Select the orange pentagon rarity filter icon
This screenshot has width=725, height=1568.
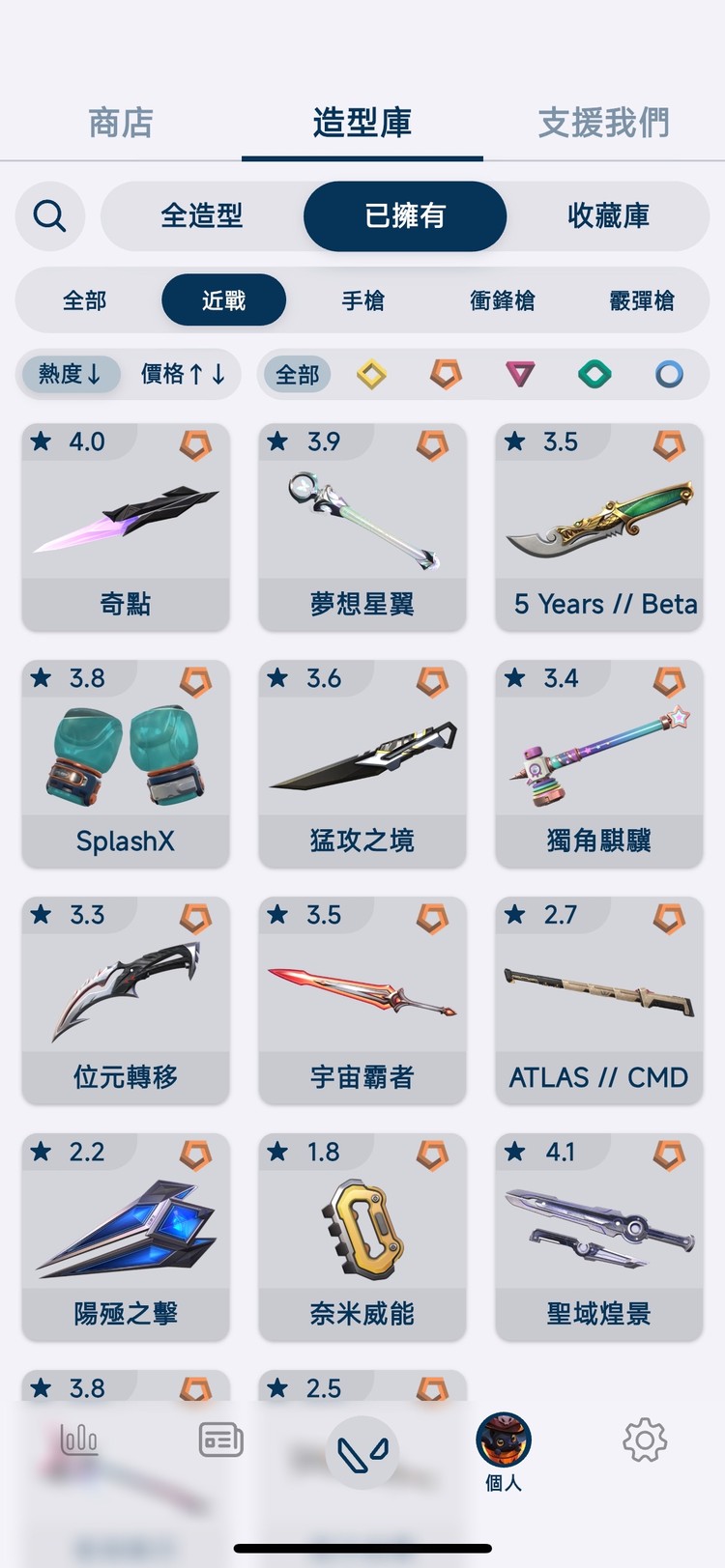pos(446,375)
